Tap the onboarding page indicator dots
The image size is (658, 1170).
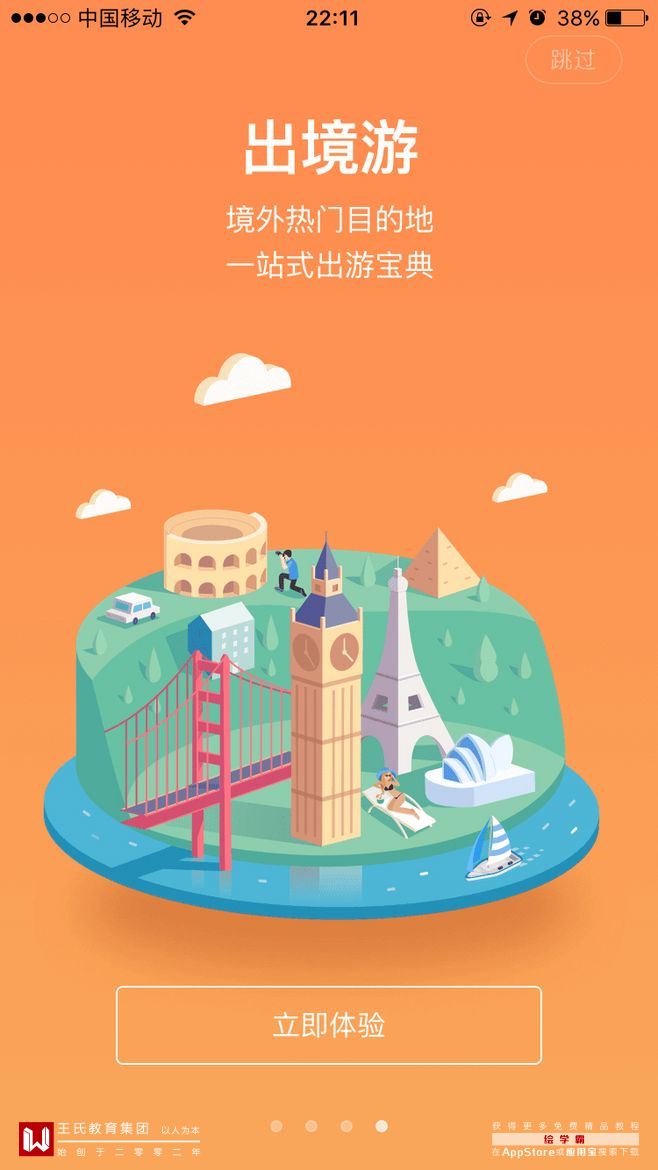pos(329,1126)
